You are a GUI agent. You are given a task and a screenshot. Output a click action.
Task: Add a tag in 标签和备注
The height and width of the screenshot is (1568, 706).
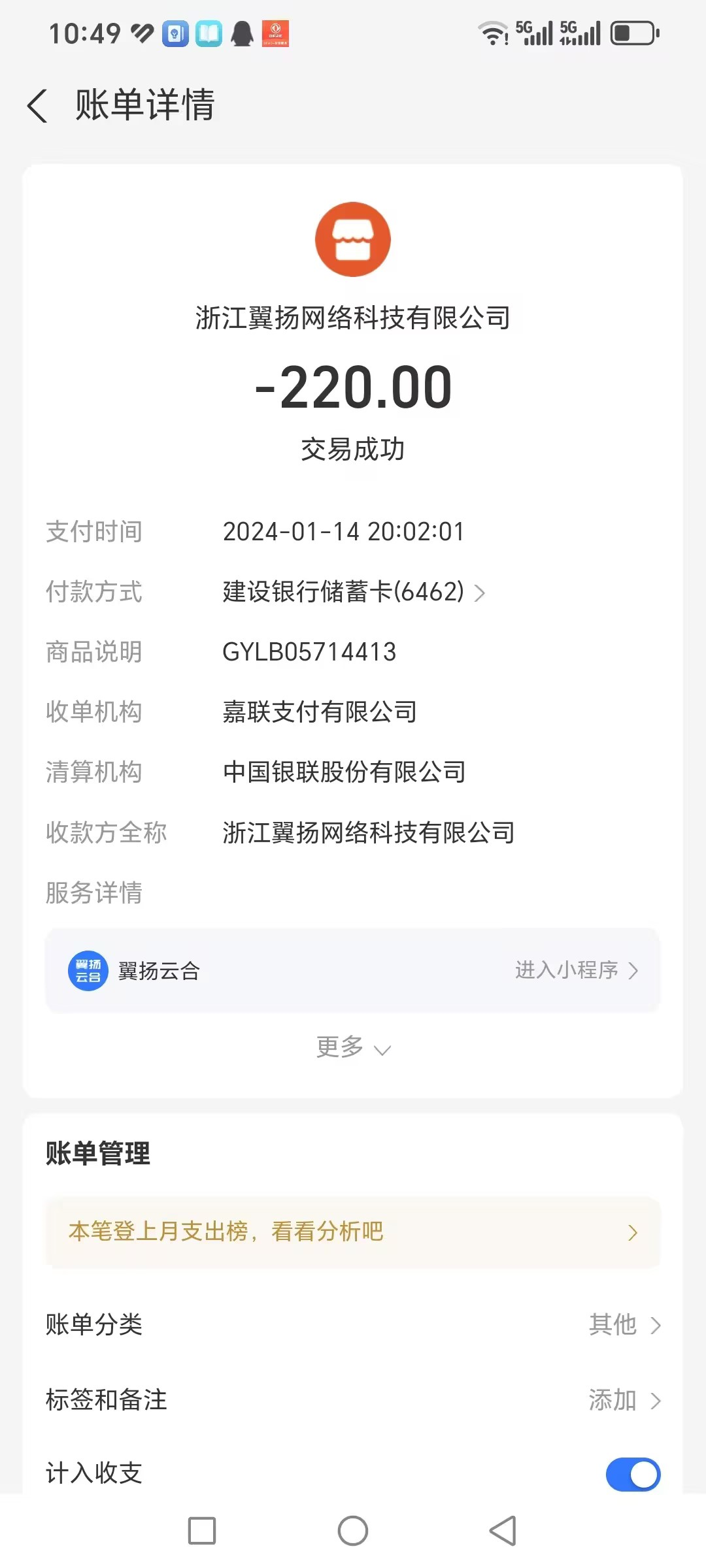coord(624,1400)
